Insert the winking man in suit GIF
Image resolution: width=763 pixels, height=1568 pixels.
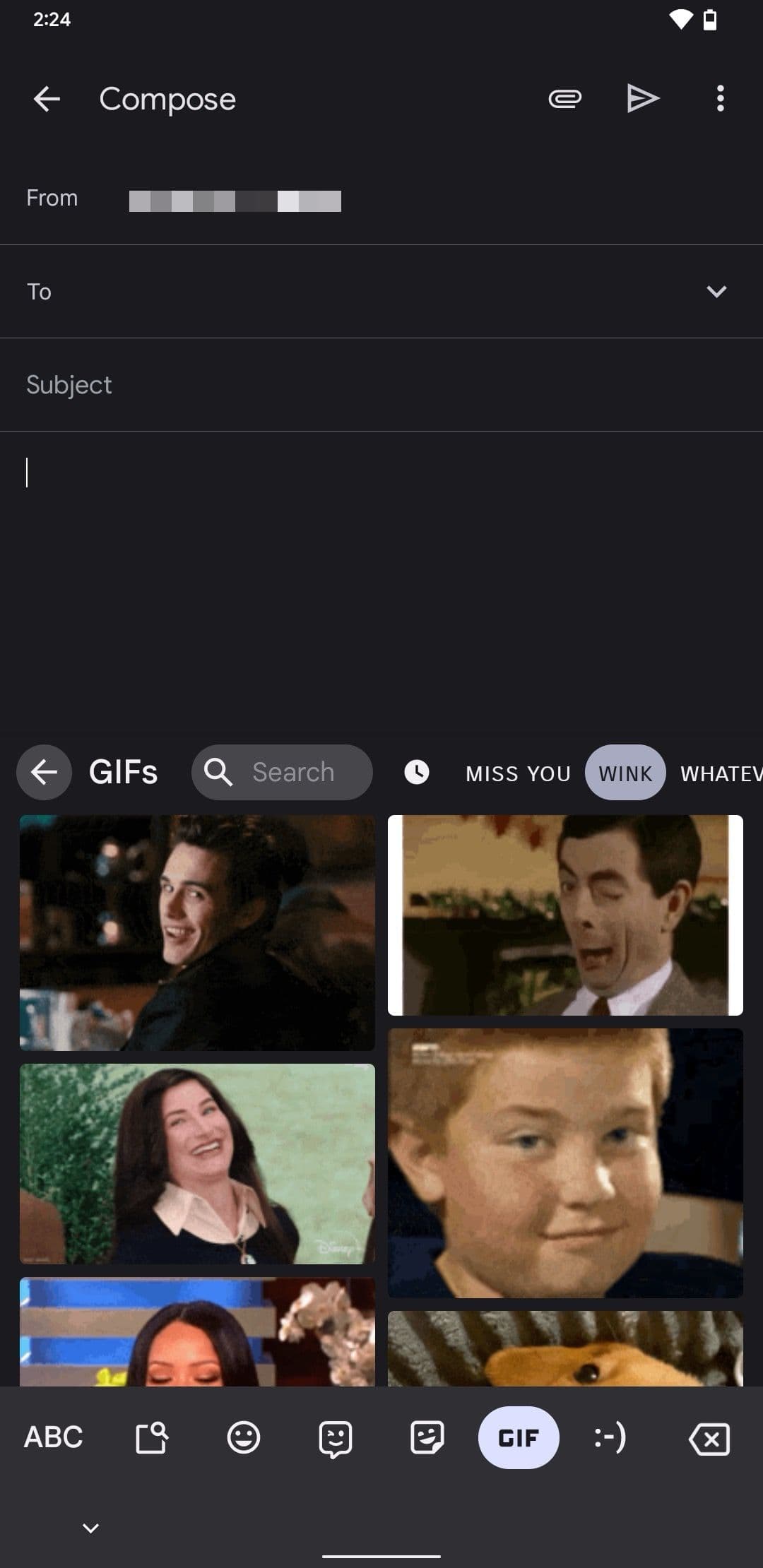click(565, 915)
